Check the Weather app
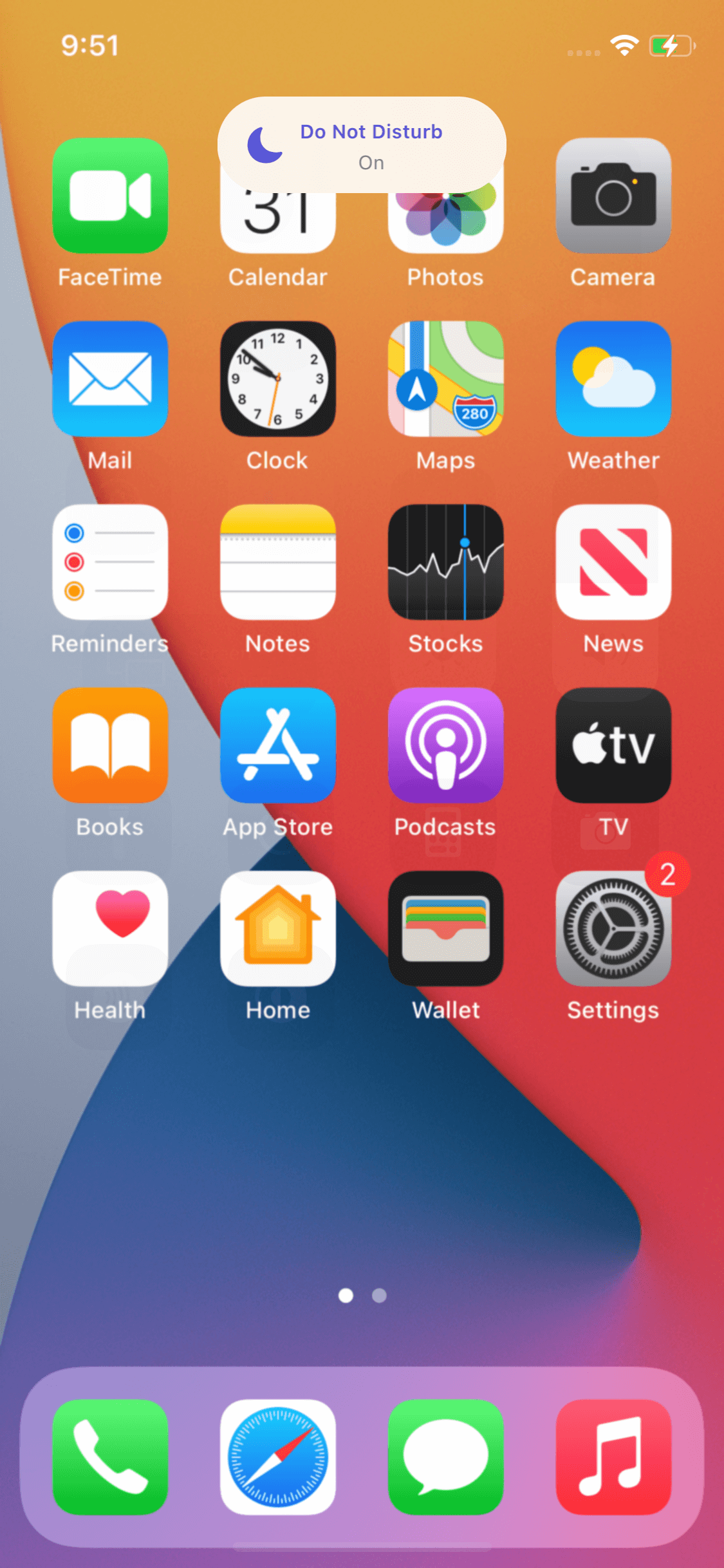The height and width of the screenshot is (1568, 724). click(613, 379)
